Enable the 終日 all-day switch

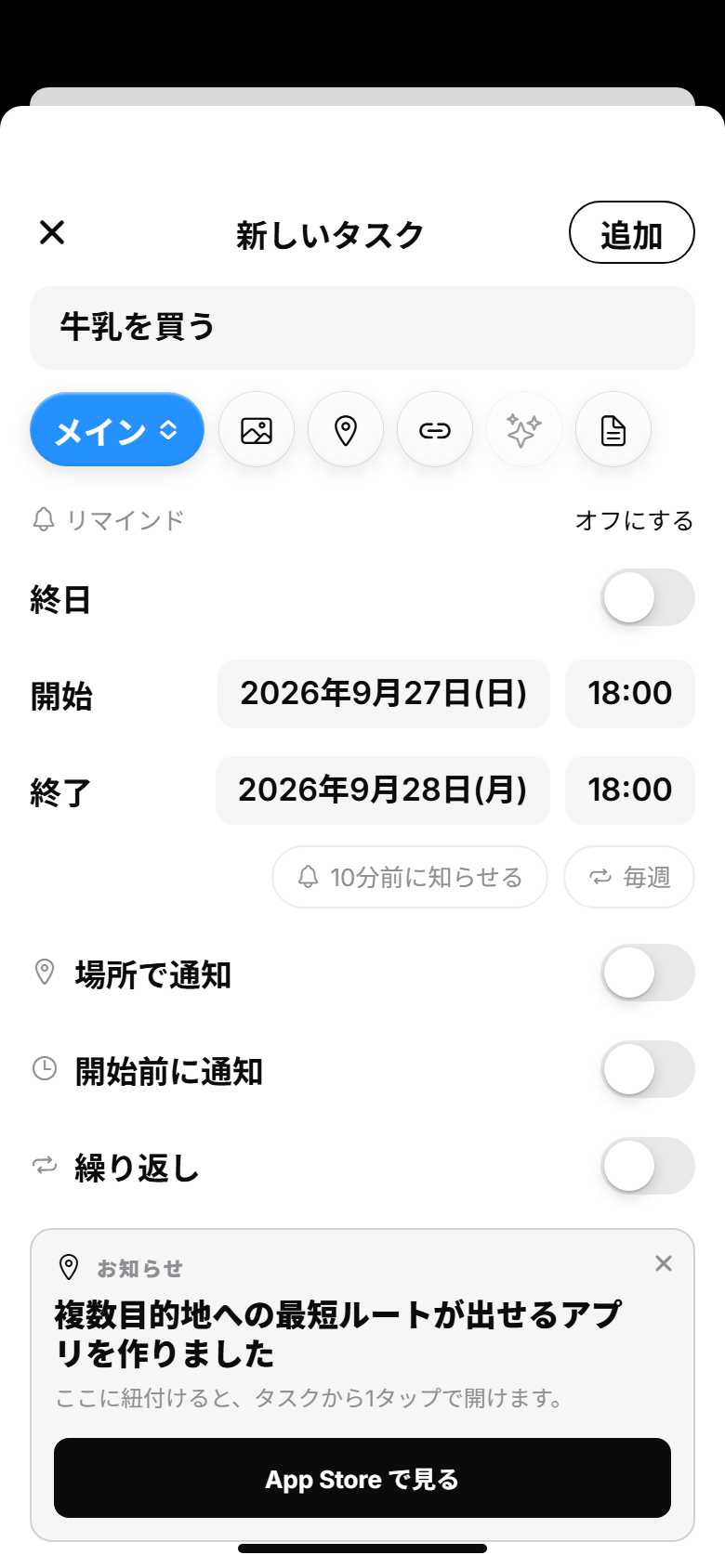[648, 597]
